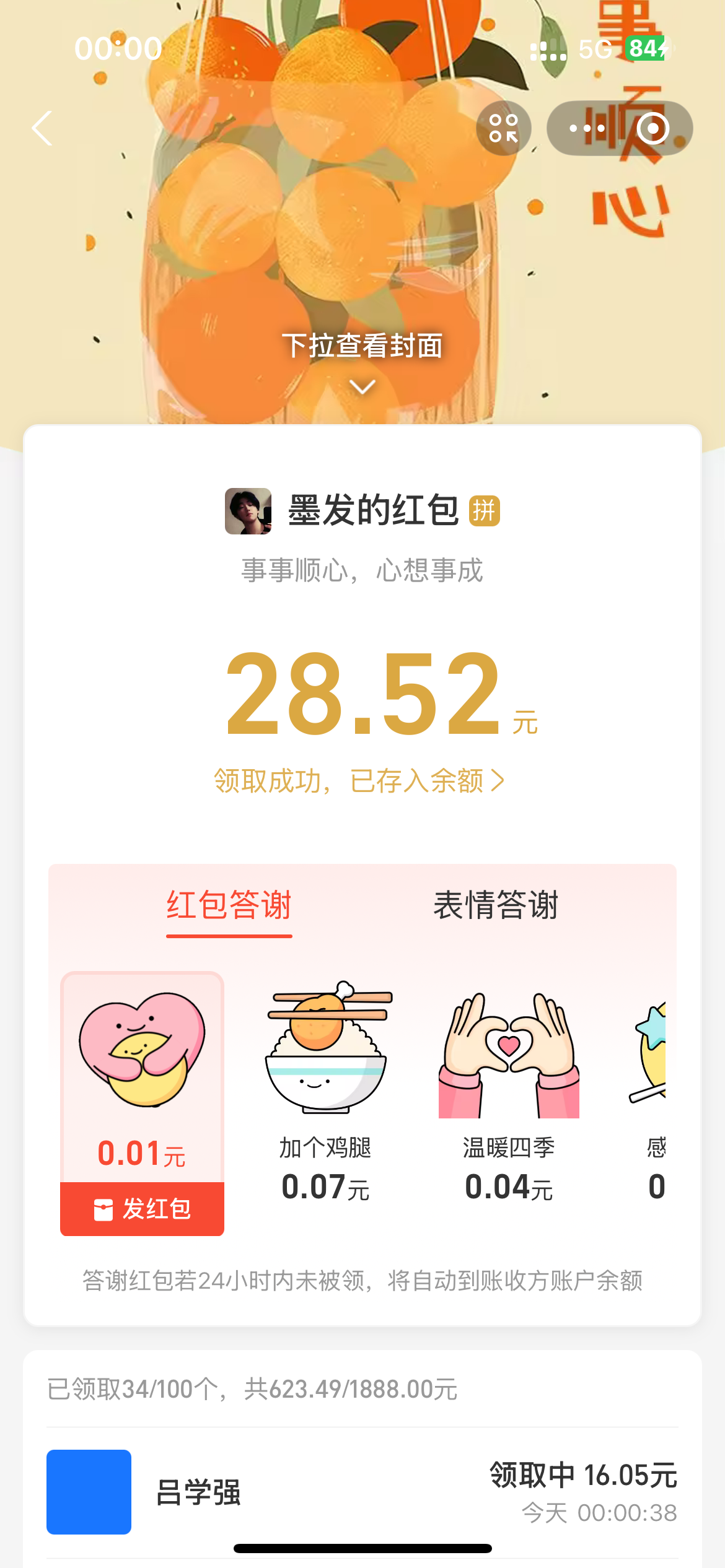The image size is (725, 1568).
Task: Expand the 下拉查看封面 cover chevron
Action: tap(362, 386)
